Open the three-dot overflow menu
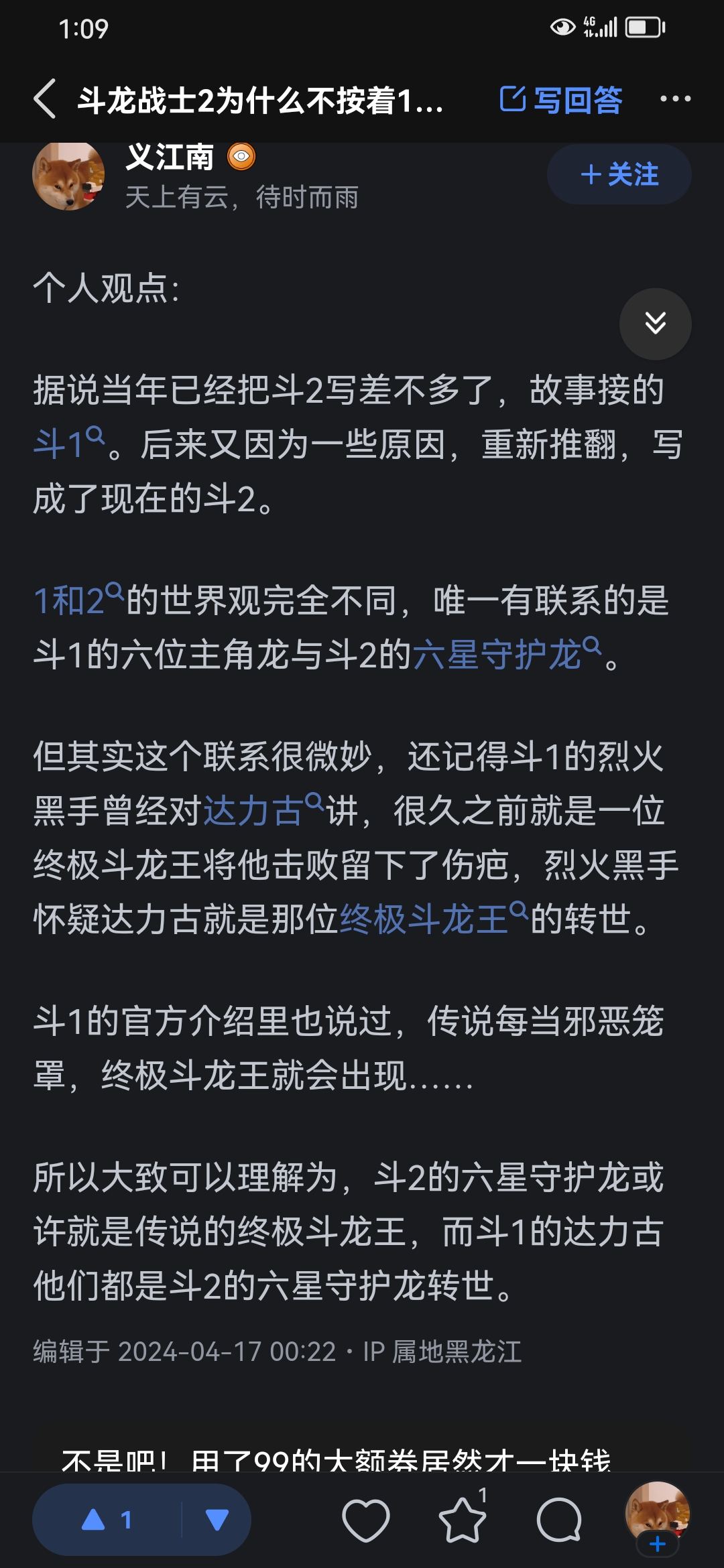724x1568 pixels. pos(675,99)
